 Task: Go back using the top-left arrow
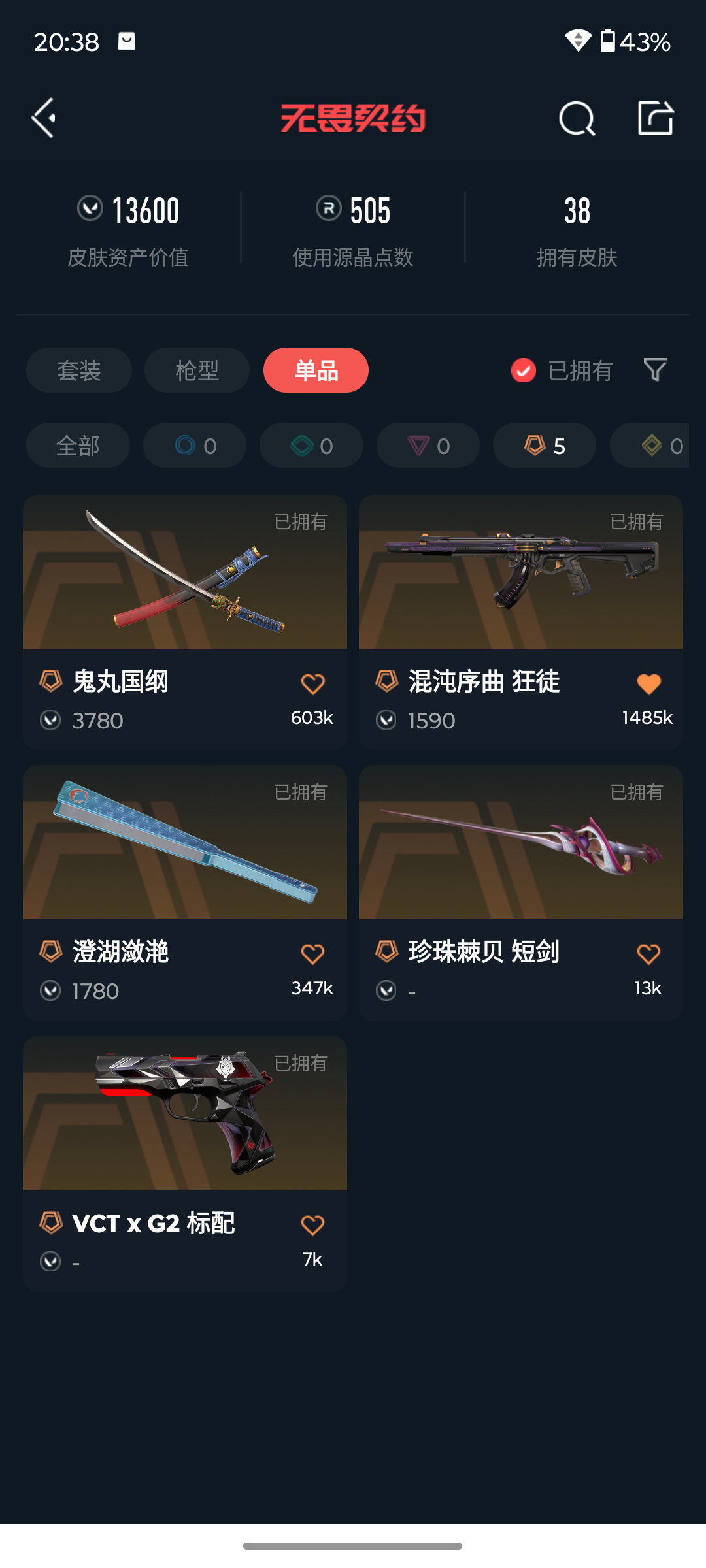(x=44, y=118)
